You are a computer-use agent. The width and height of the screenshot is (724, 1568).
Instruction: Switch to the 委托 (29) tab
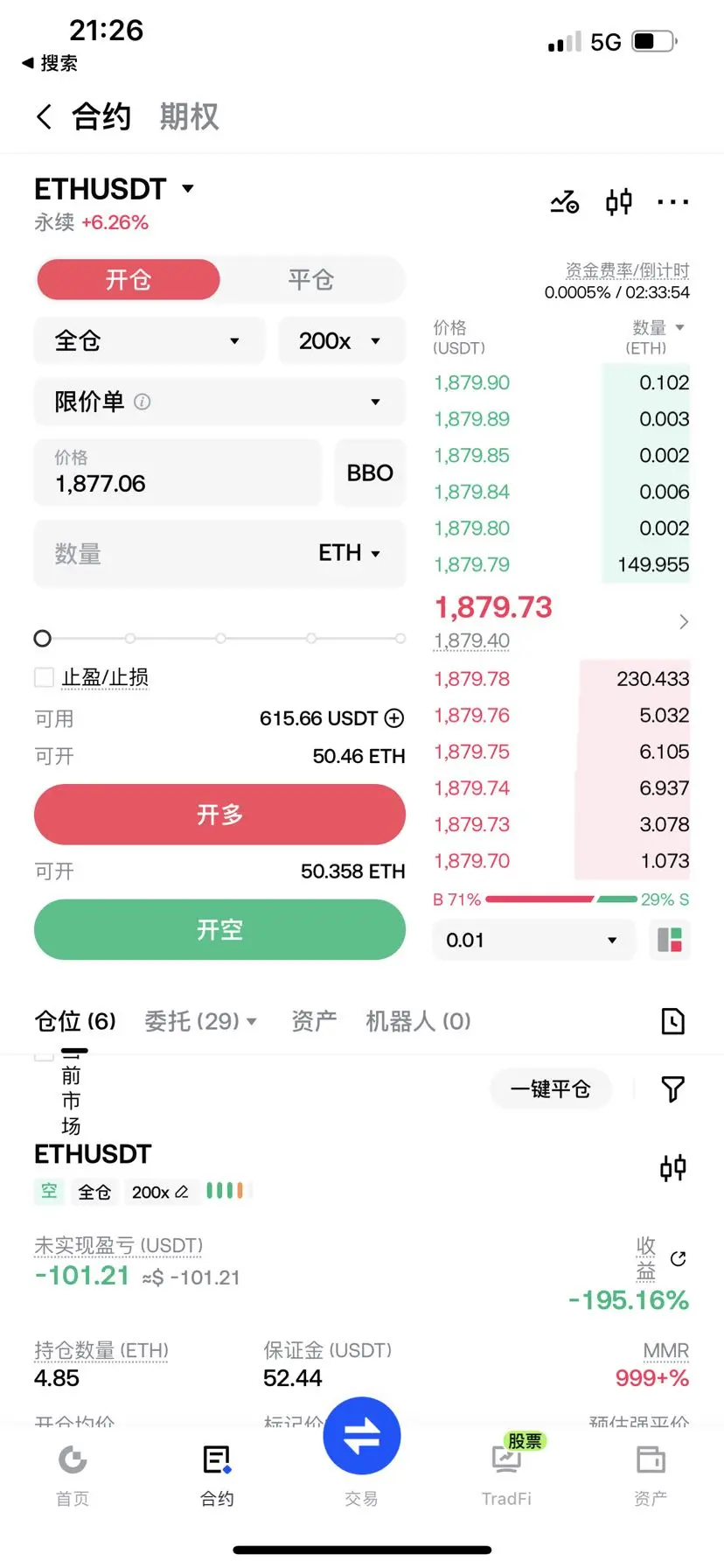(200, 1021)
